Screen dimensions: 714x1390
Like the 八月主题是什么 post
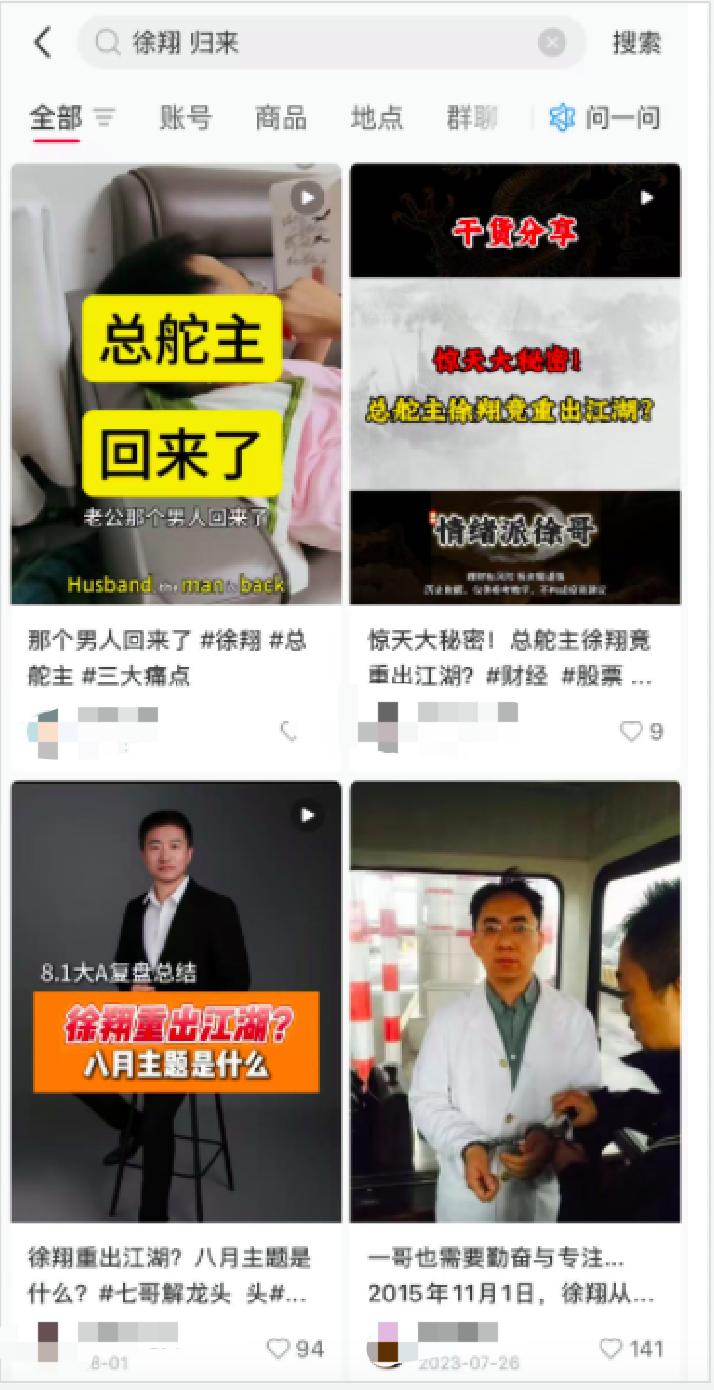pos(279,1349)
